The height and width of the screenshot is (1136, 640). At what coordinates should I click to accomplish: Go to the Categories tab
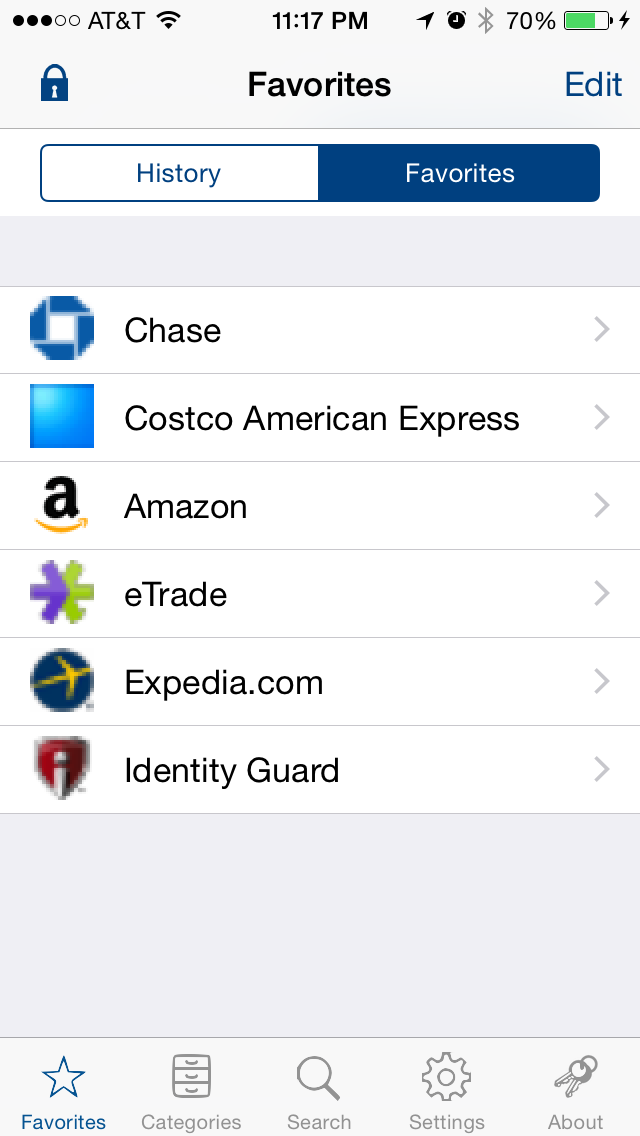[191, 1090]
